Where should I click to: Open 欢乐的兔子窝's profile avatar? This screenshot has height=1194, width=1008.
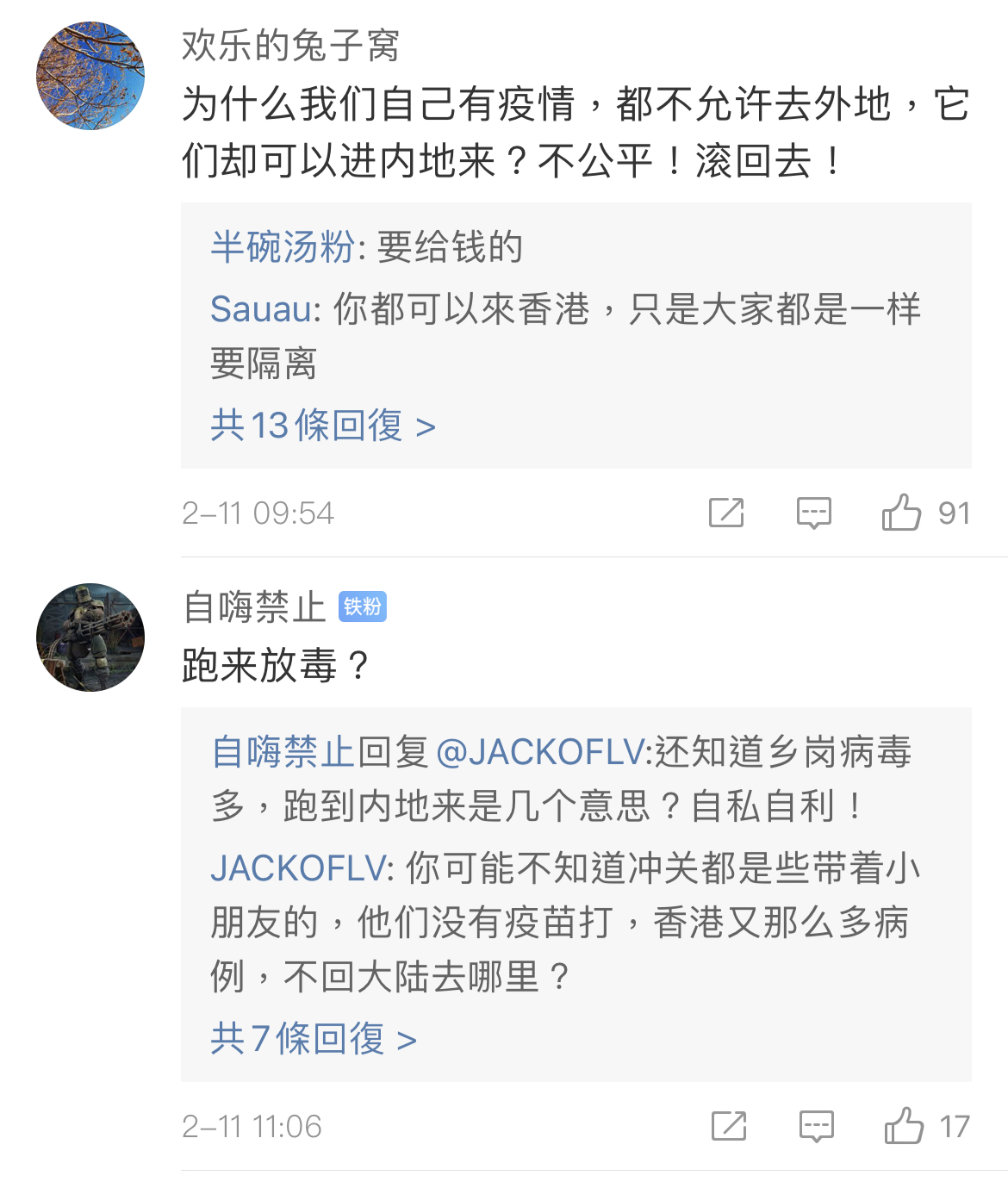(90, 77)
